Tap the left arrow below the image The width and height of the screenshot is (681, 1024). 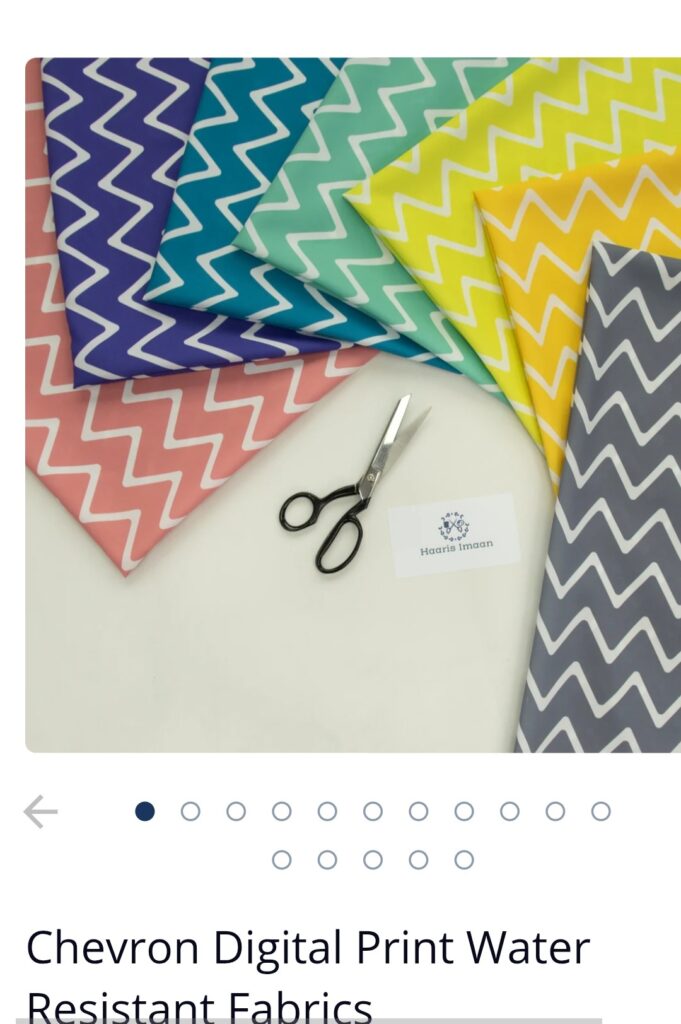pyautogui.click(x=40, y=812)
